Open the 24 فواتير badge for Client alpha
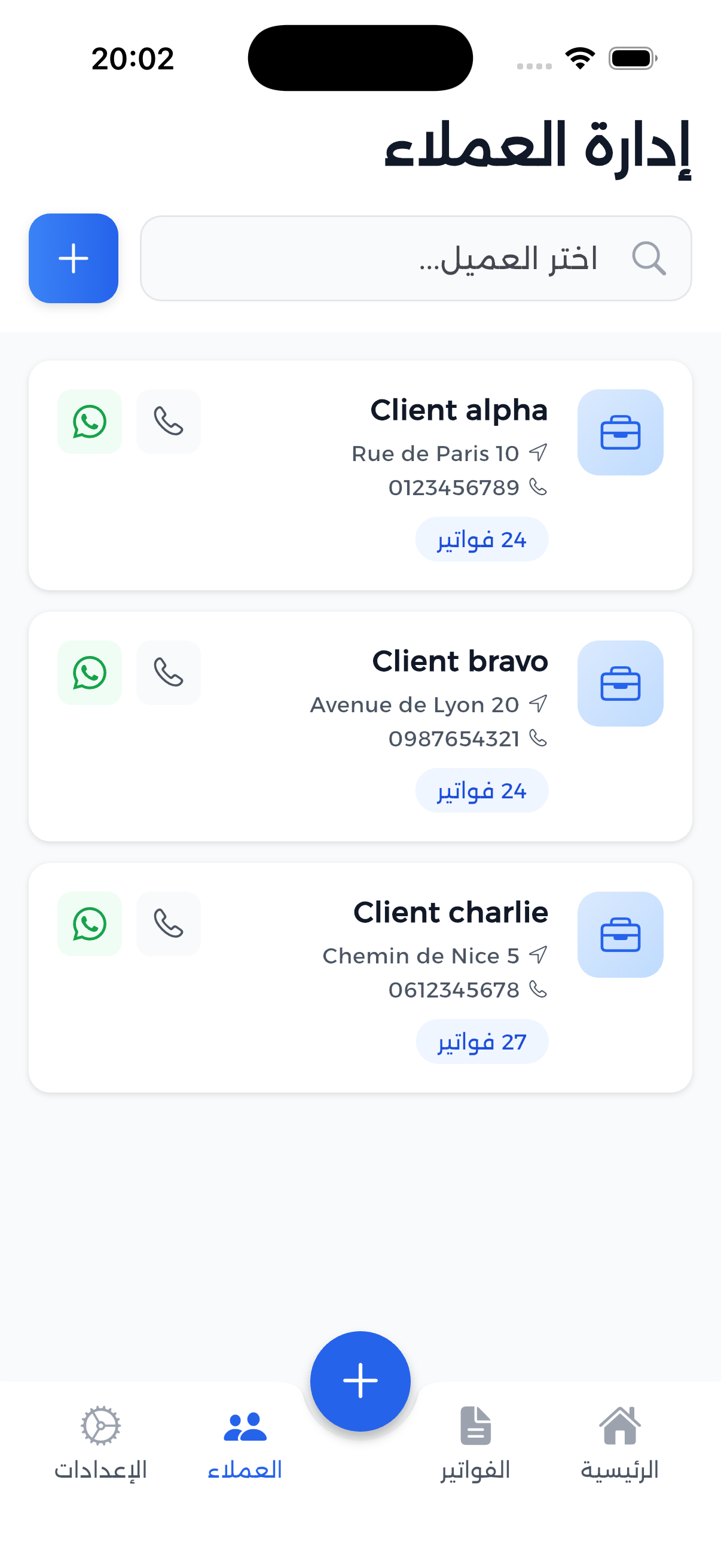Screen dimensions: 721x1568 coord(482,539)
